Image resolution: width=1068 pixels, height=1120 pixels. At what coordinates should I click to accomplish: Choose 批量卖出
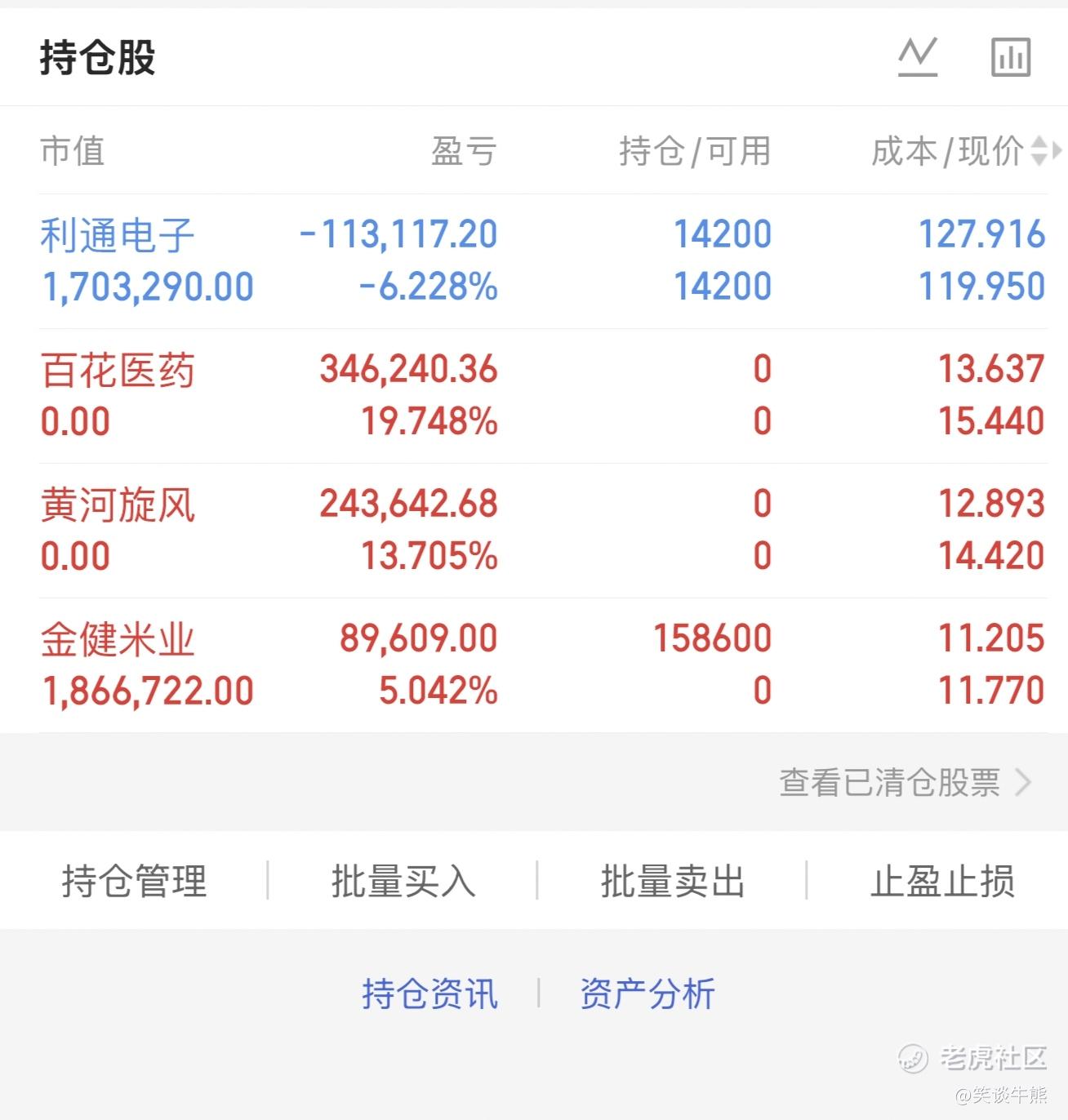coord(673,881)
